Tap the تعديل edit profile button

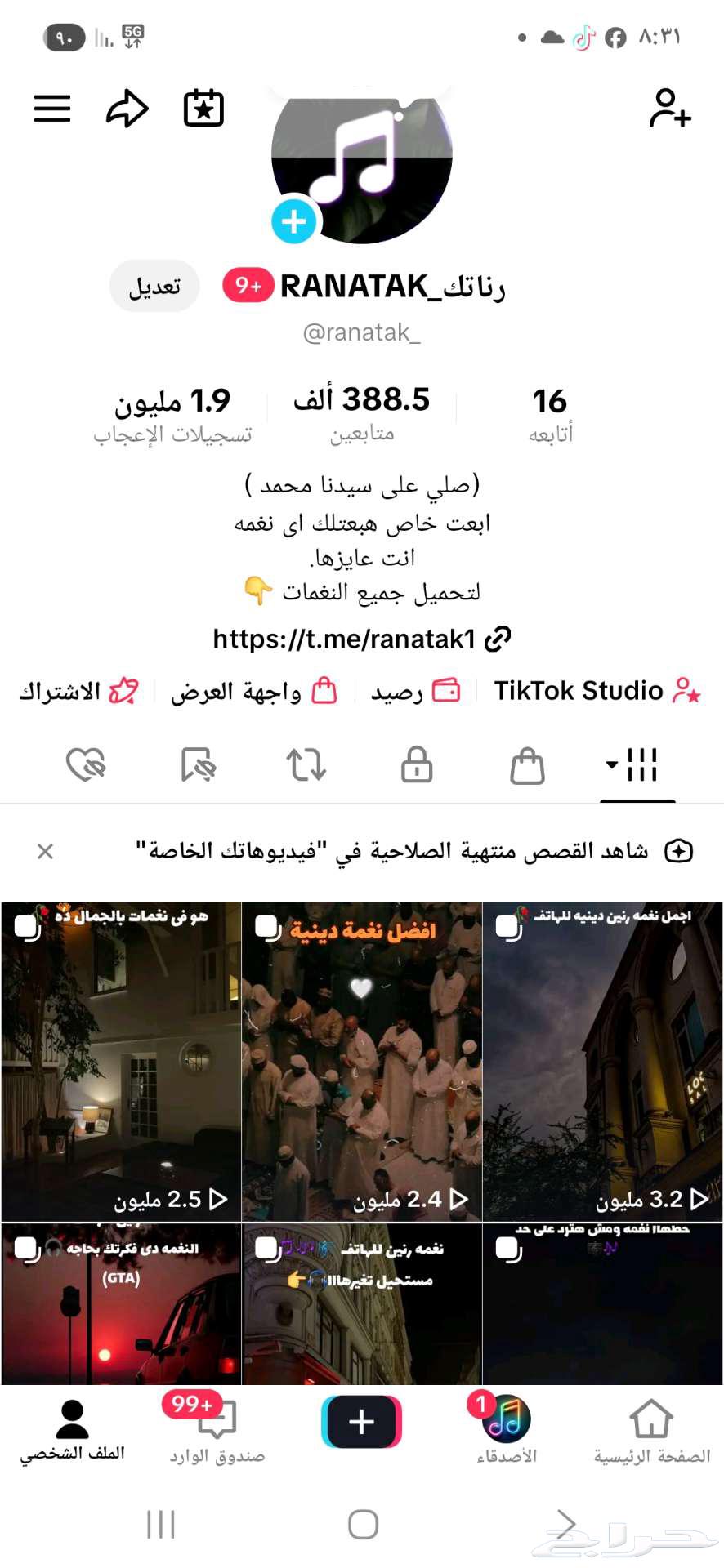pyautogui.click(x=154, y=286)
